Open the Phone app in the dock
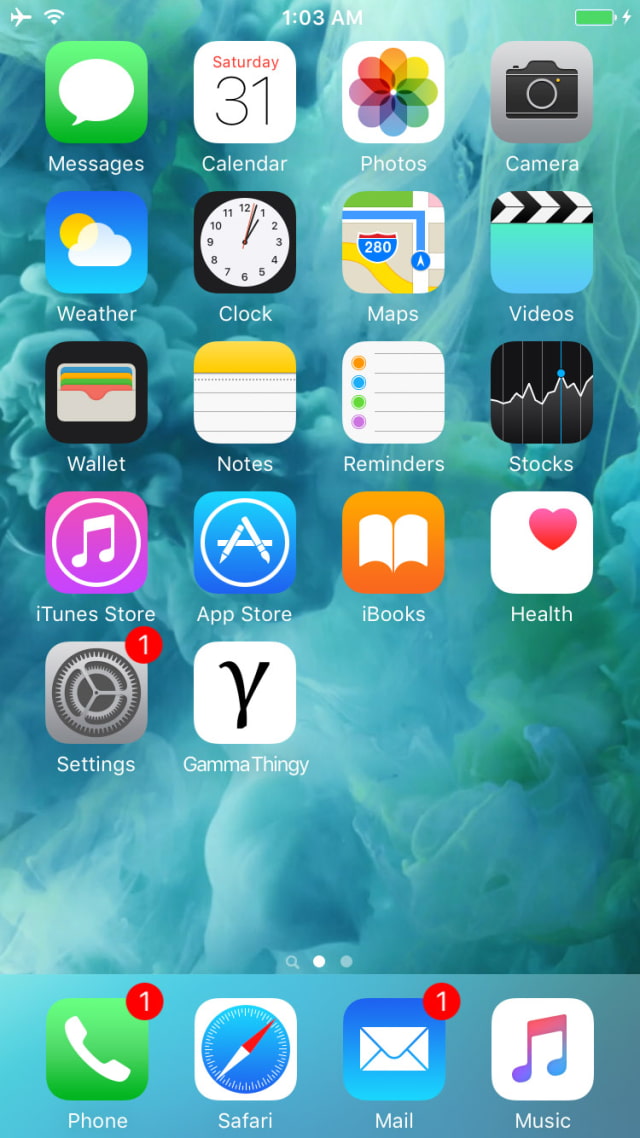Viewport: 640px width, 1138px height. (x=97, y=1049)
